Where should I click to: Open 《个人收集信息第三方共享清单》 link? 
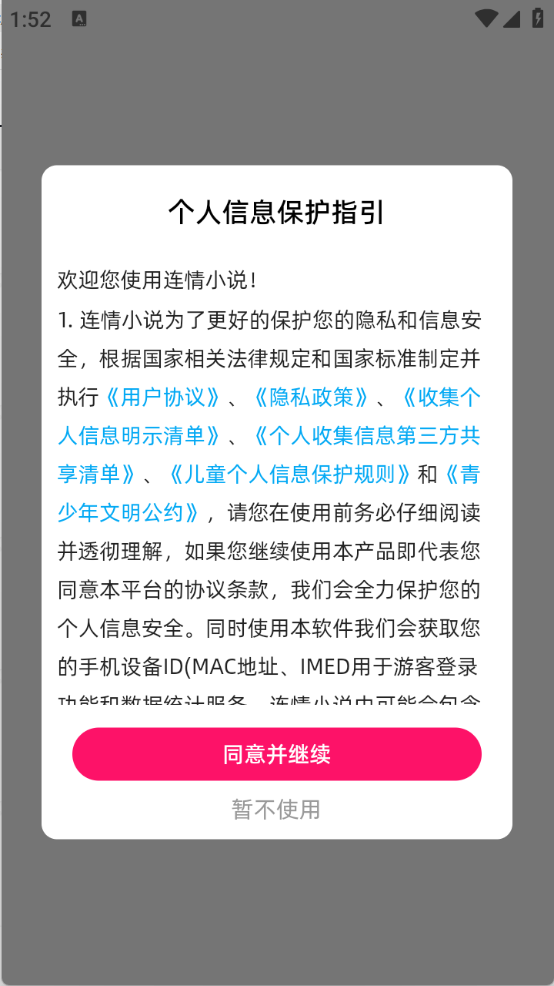pos(366,436)
